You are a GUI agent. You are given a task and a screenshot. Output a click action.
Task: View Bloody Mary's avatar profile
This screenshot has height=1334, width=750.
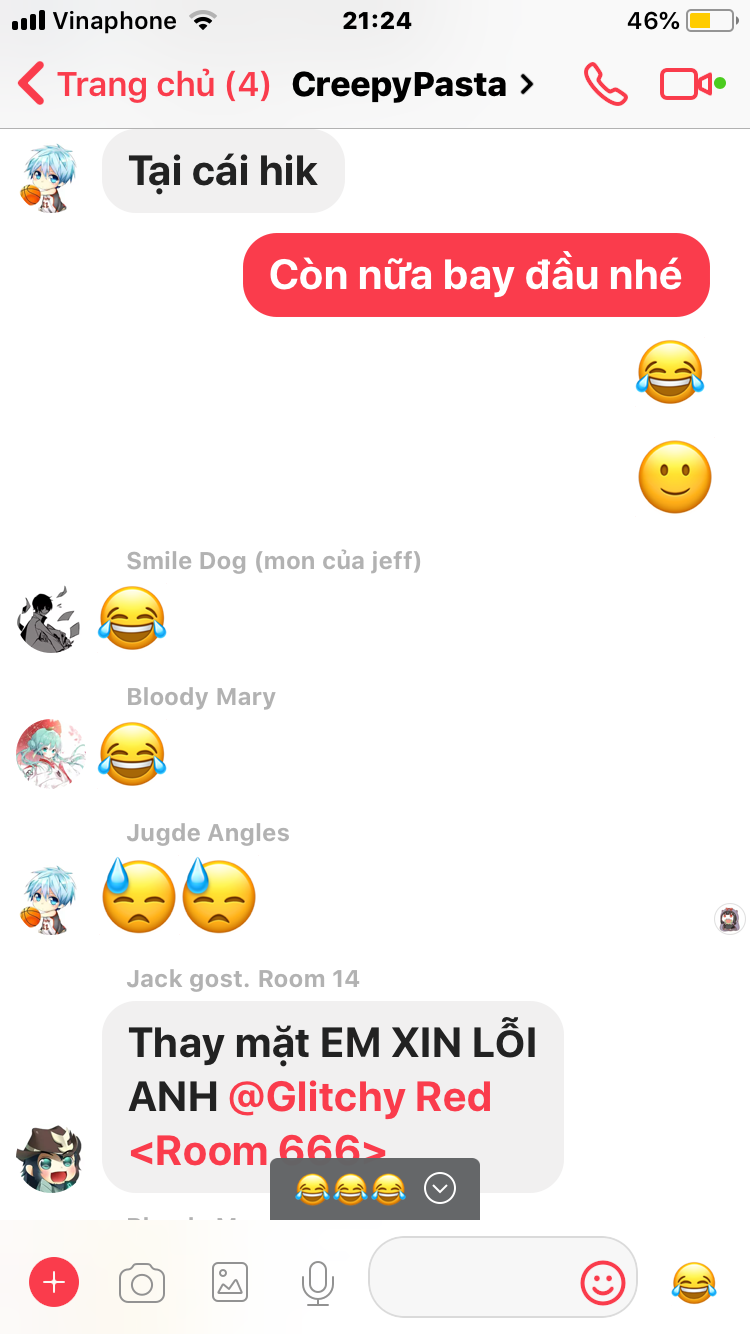coord(48,752)
